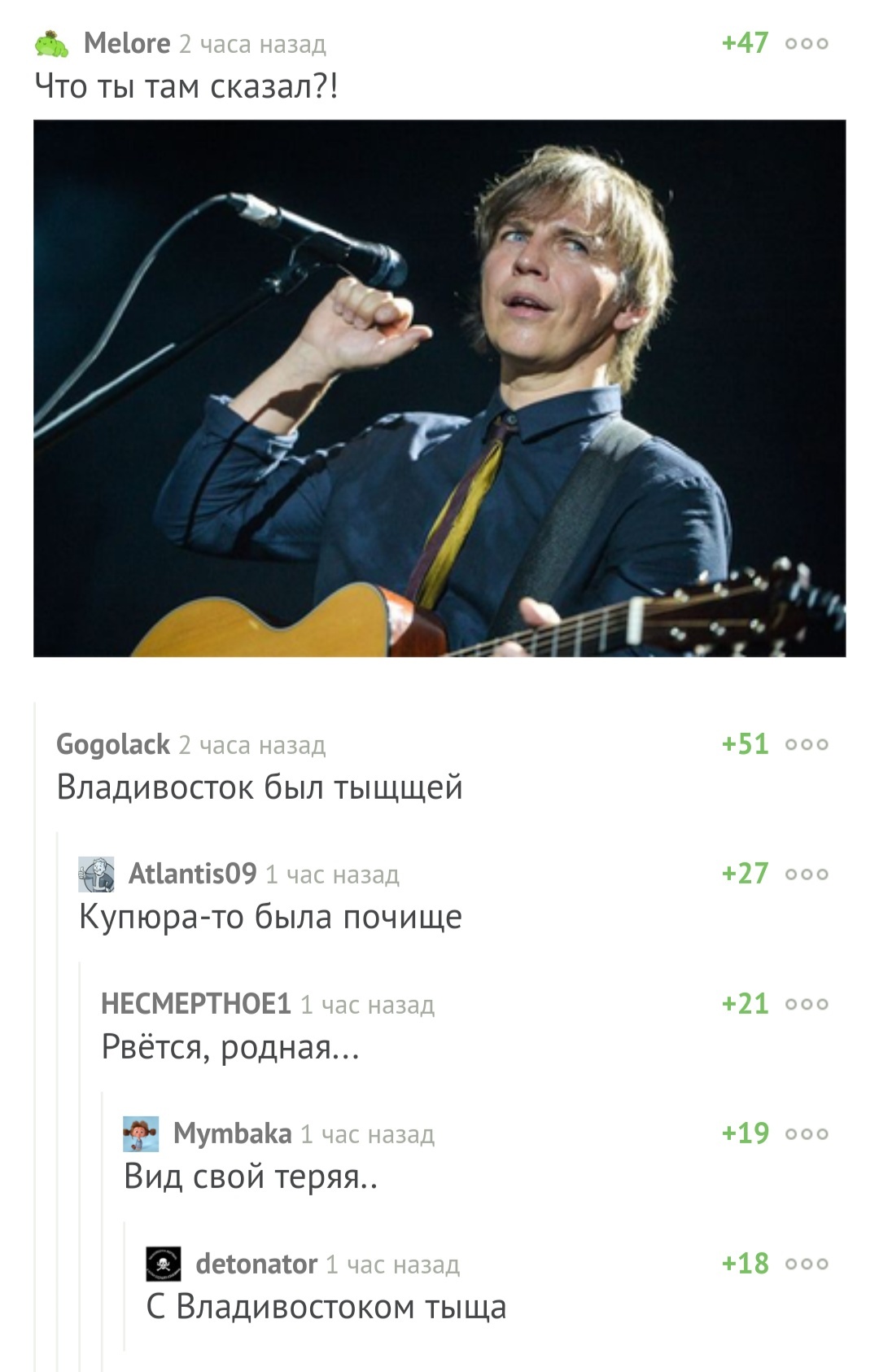Open Gogolack's user profile
This screenshot has width=879, height=1372.
click(x=113, y=744)
